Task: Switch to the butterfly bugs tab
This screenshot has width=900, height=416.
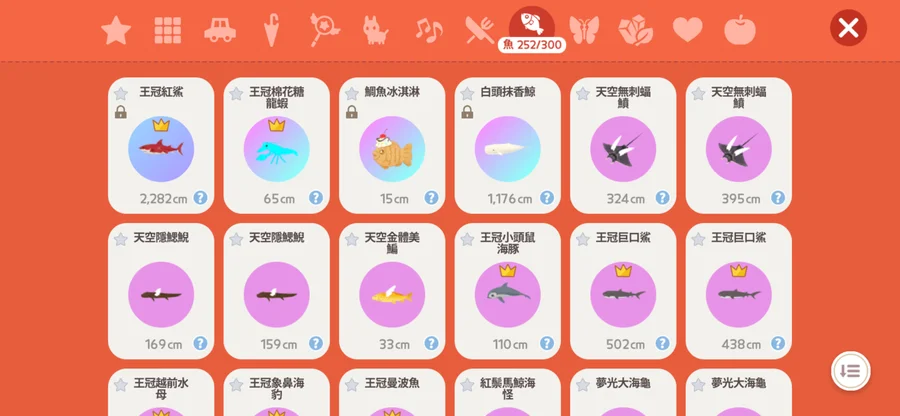Action: pos(583,30)
